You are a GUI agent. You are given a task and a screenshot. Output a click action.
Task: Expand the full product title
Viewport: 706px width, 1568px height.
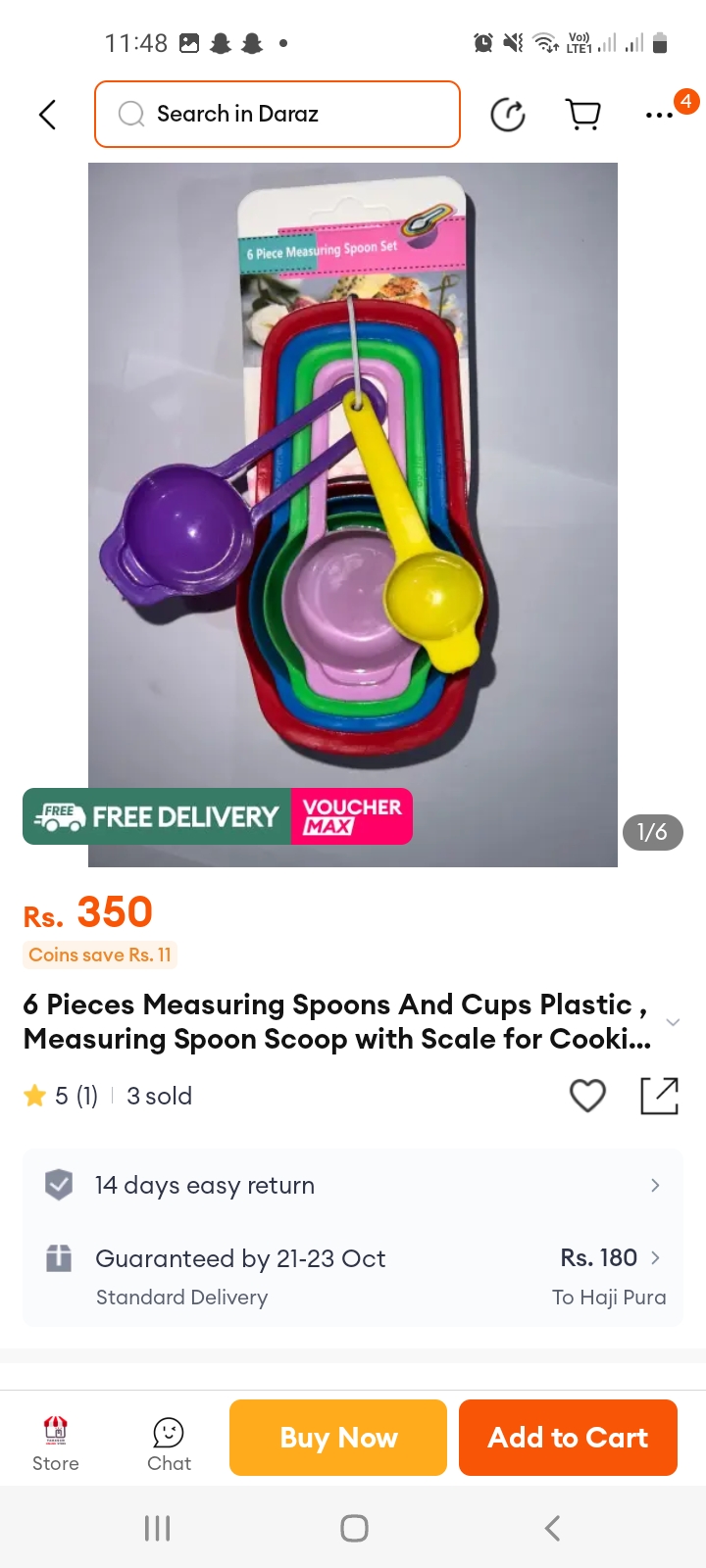pyautogui.click(x=673, y=1022)
